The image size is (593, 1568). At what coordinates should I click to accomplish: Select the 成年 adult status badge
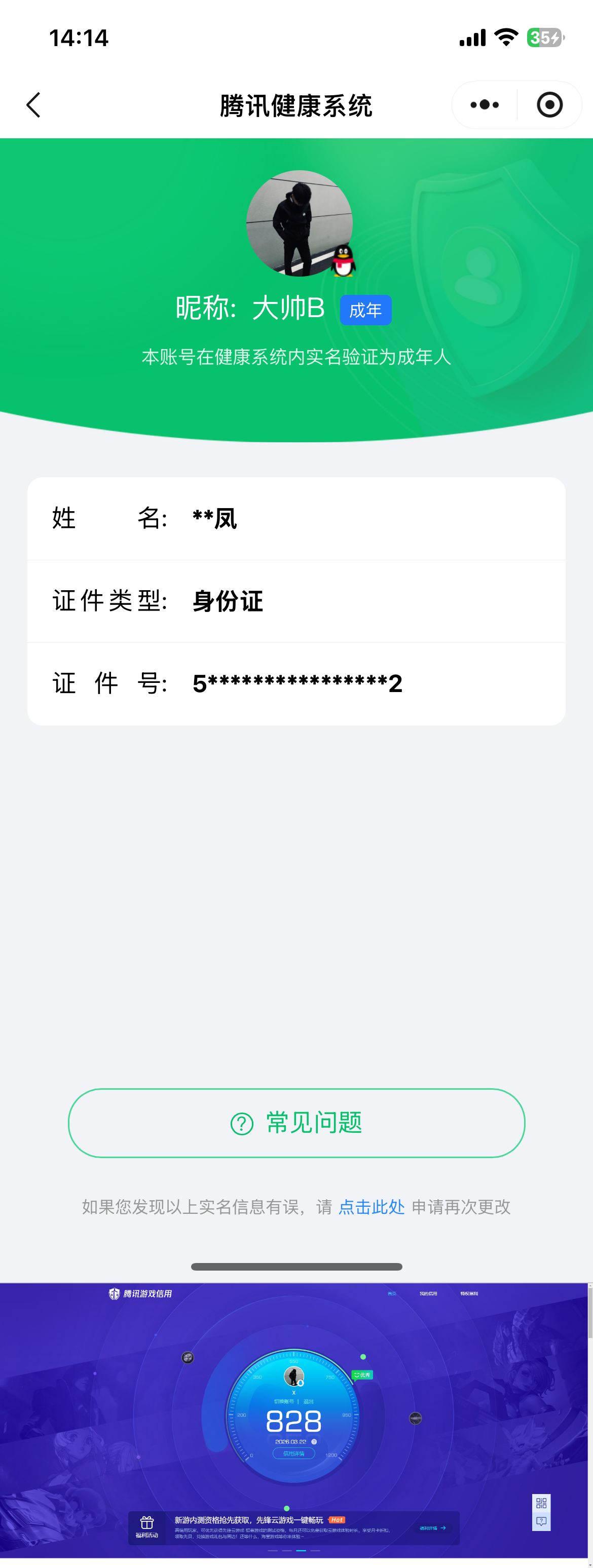[365, 311]
